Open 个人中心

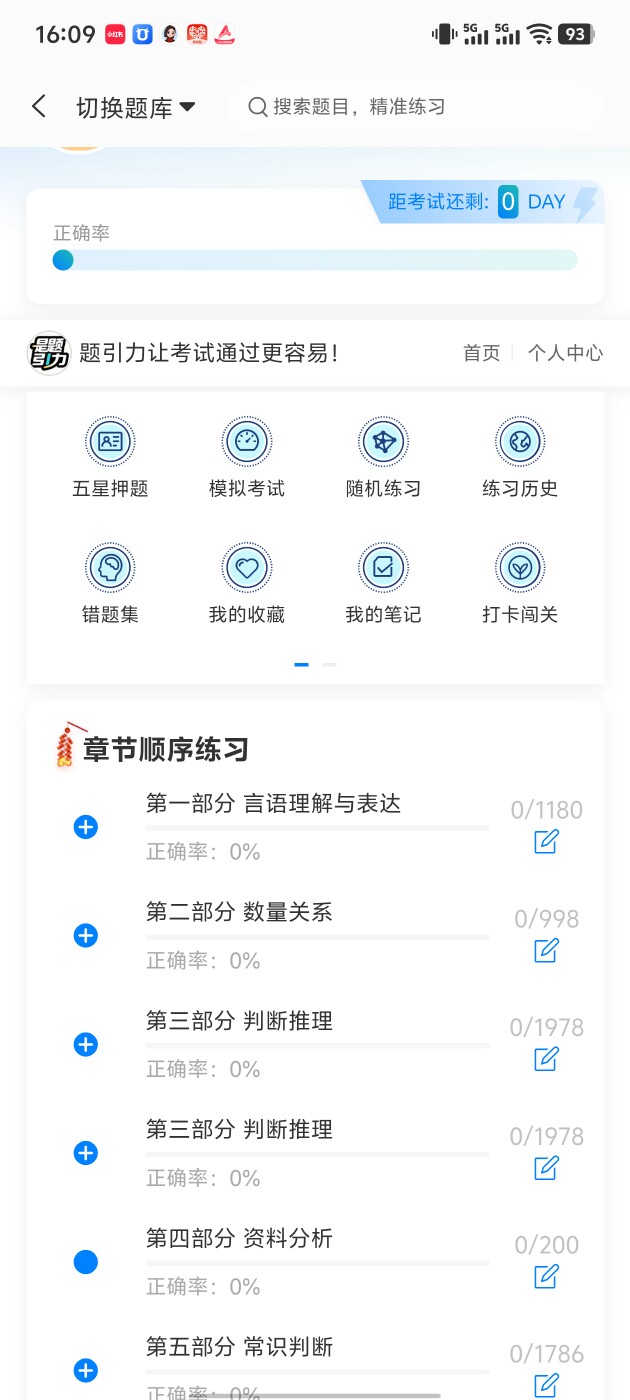tap(565, 353)
